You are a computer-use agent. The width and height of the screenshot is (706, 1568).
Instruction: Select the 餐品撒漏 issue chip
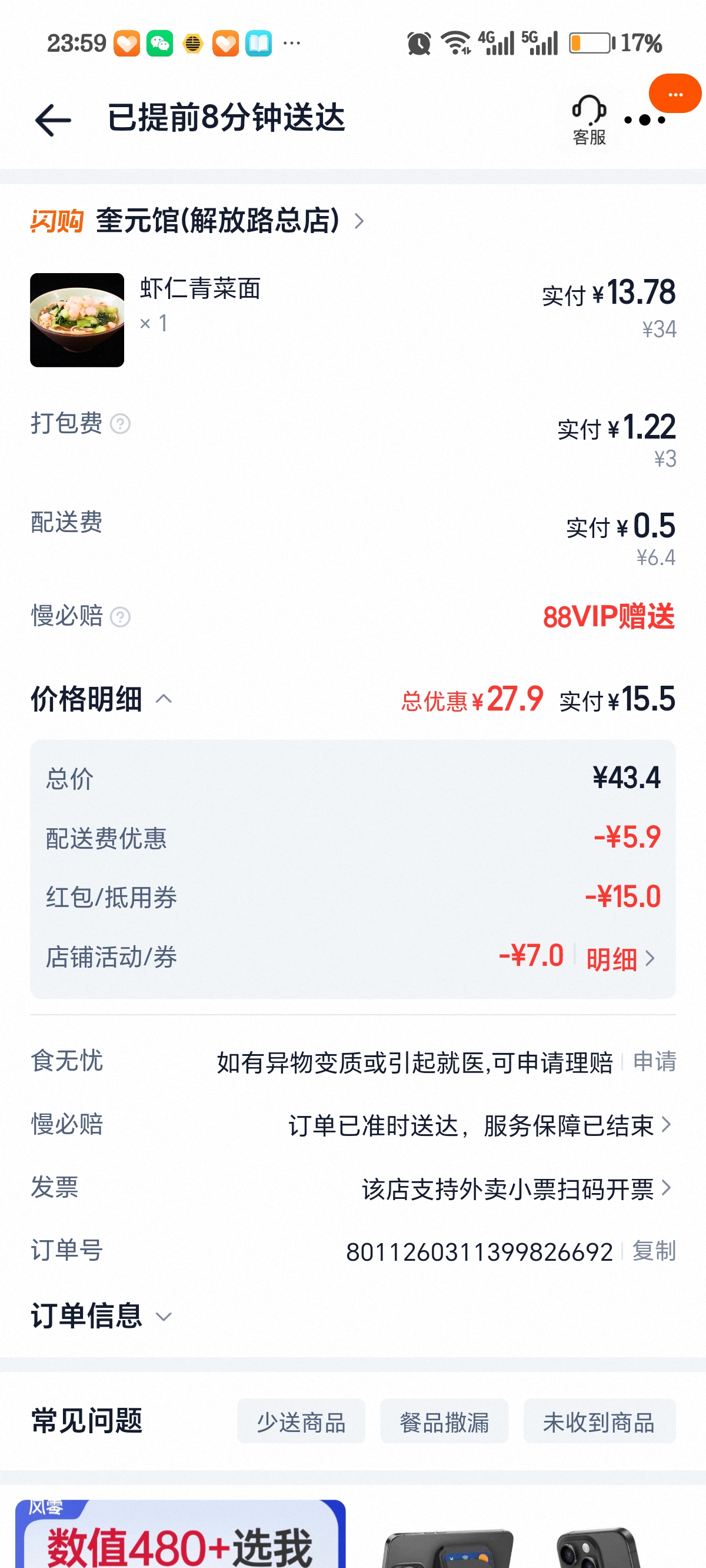coord(444,1421)
